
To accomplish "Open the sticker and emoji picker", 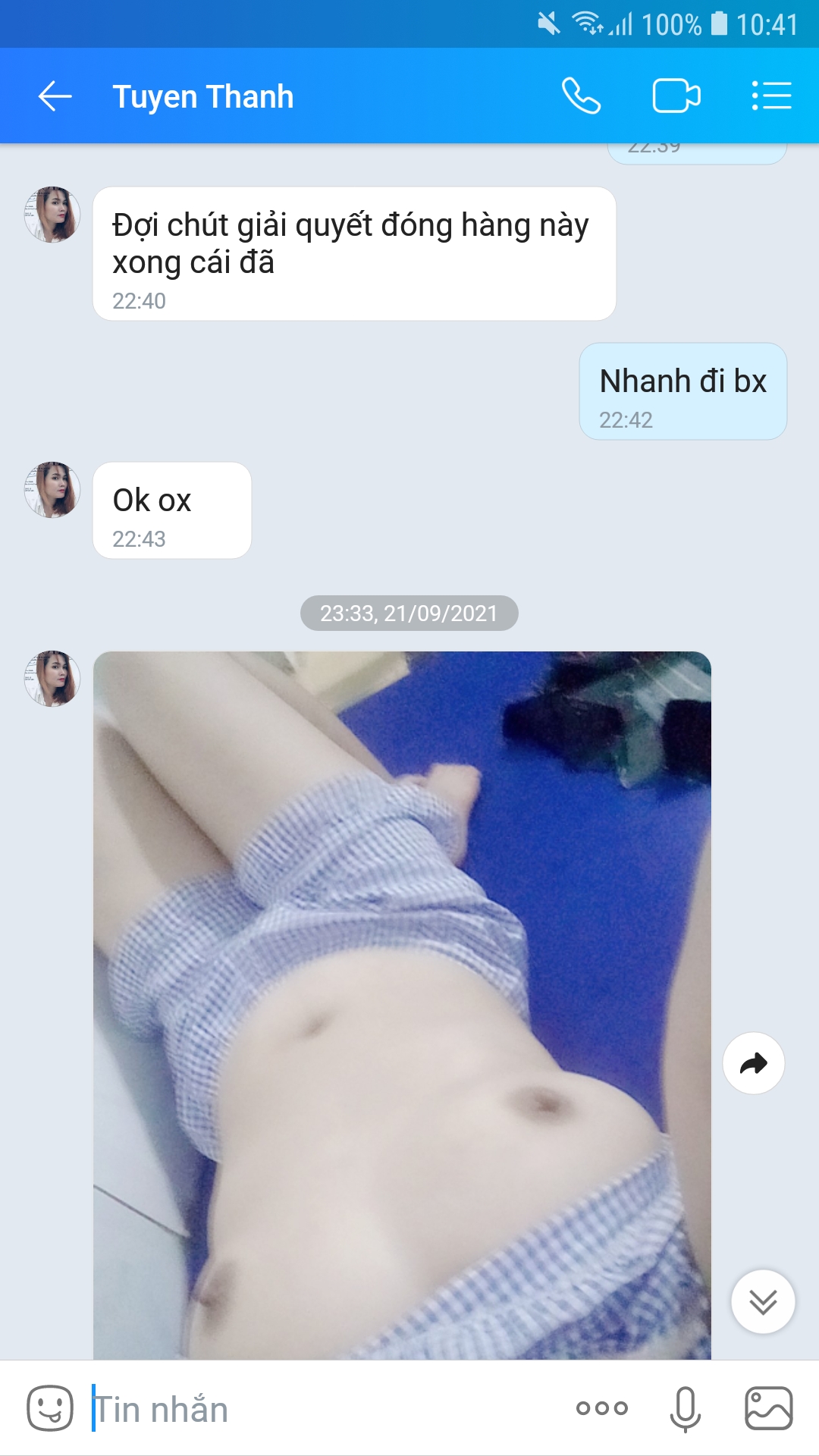I will coord(50,1408).
